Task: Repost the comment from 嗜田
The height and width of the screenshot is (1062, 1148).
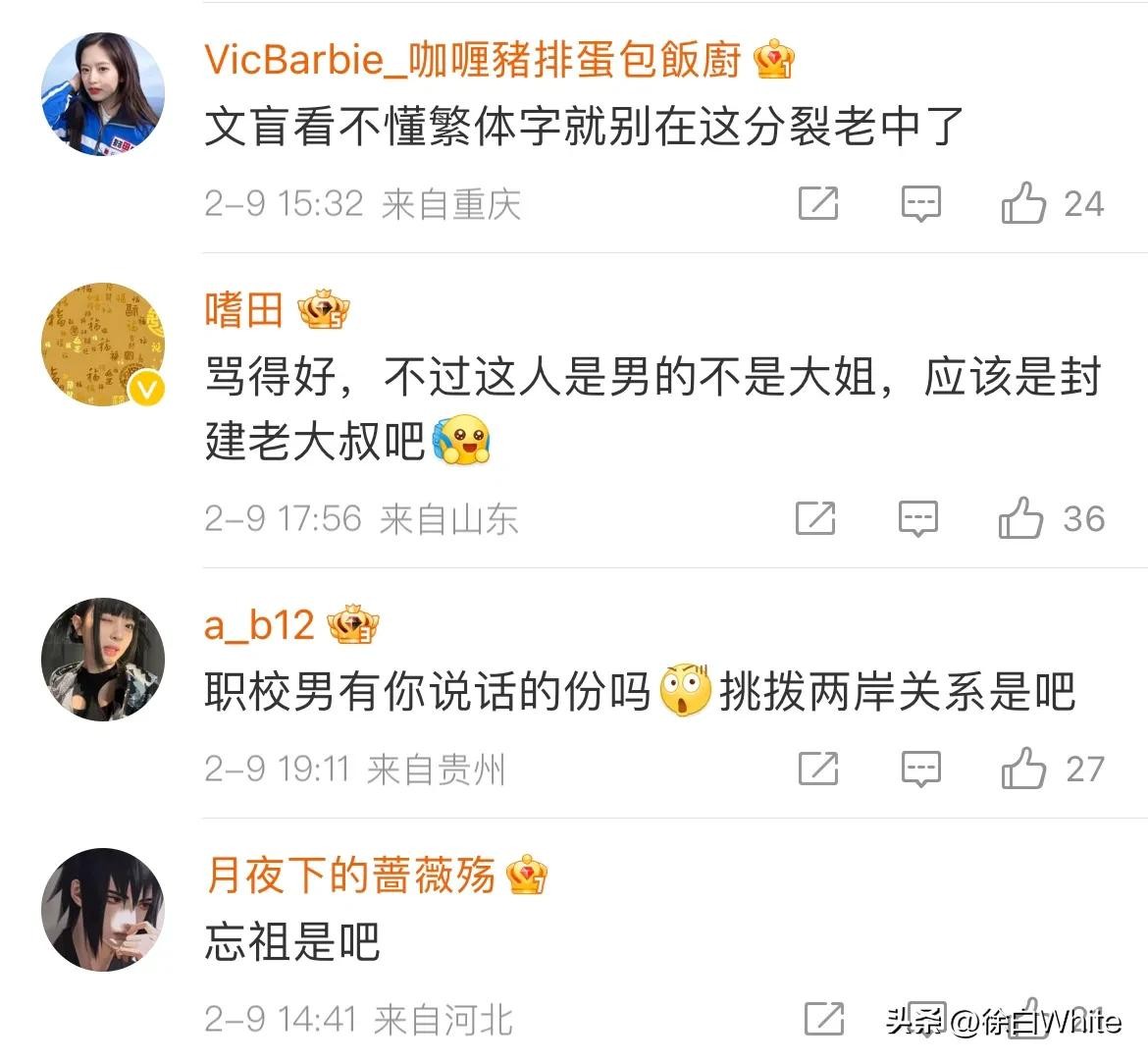Action: 815,518
